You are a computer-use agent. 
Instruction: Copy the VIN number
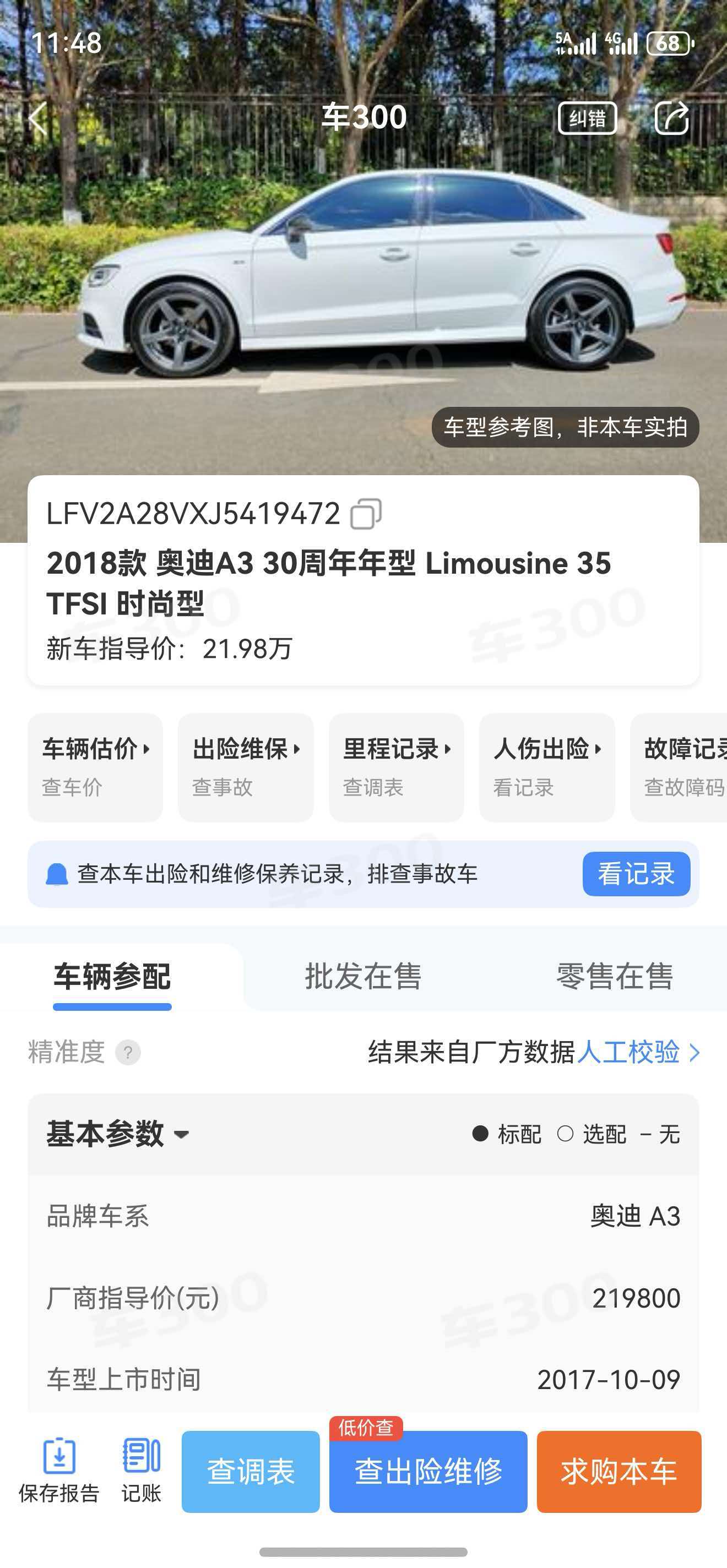coord(366,514)
